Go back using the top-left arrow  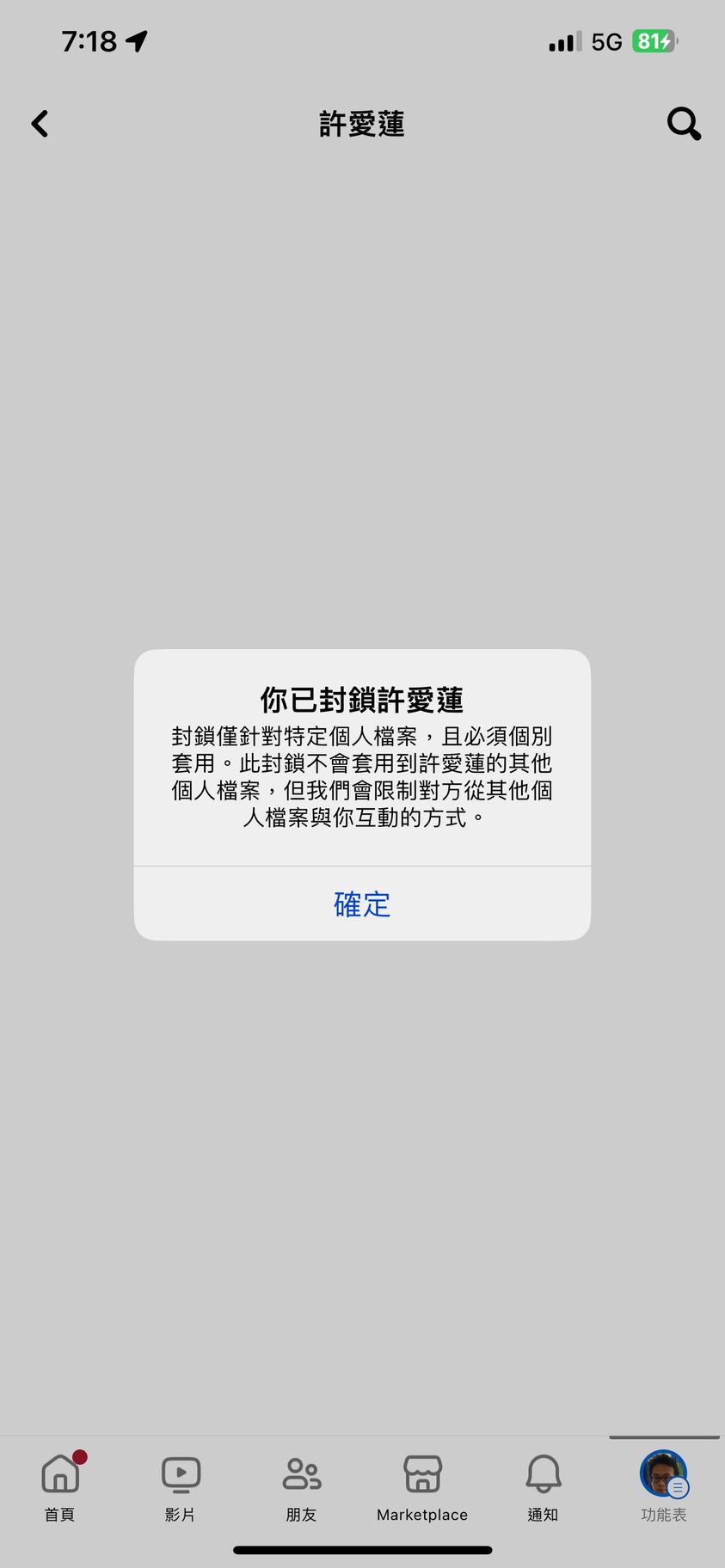pyautogui.click(x=40, y=124)
